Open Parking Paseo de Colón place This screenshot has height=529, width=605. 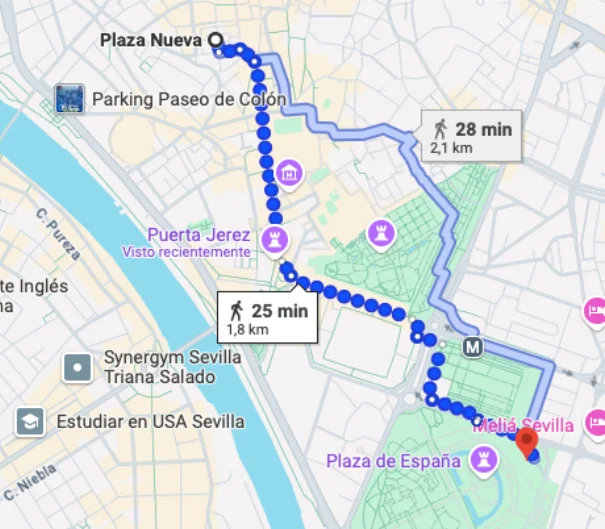[x=69, y=99]
